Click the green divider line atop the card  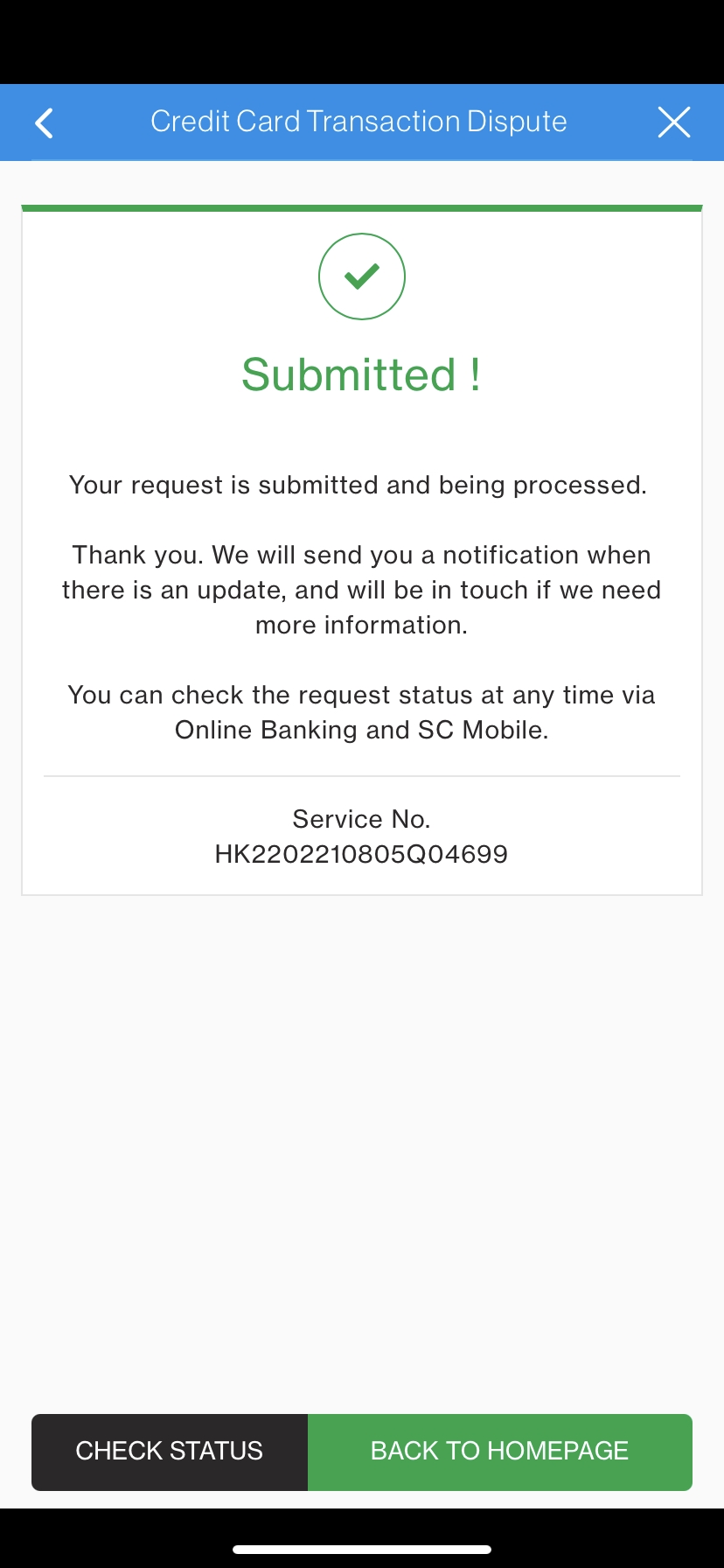click(361, 206)
